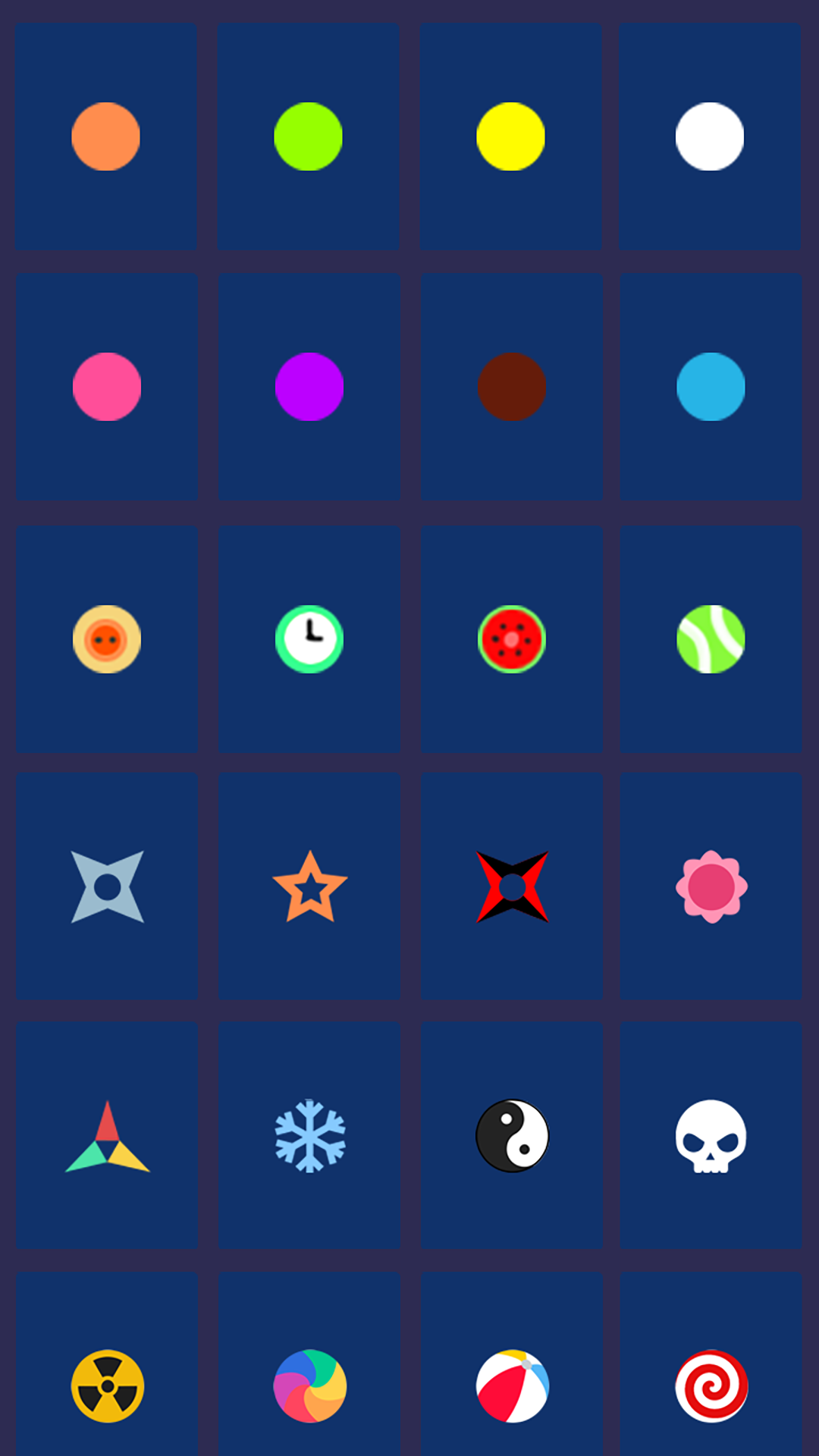
Task: Pick the beach ball skin
Action: click(512, 1386)
